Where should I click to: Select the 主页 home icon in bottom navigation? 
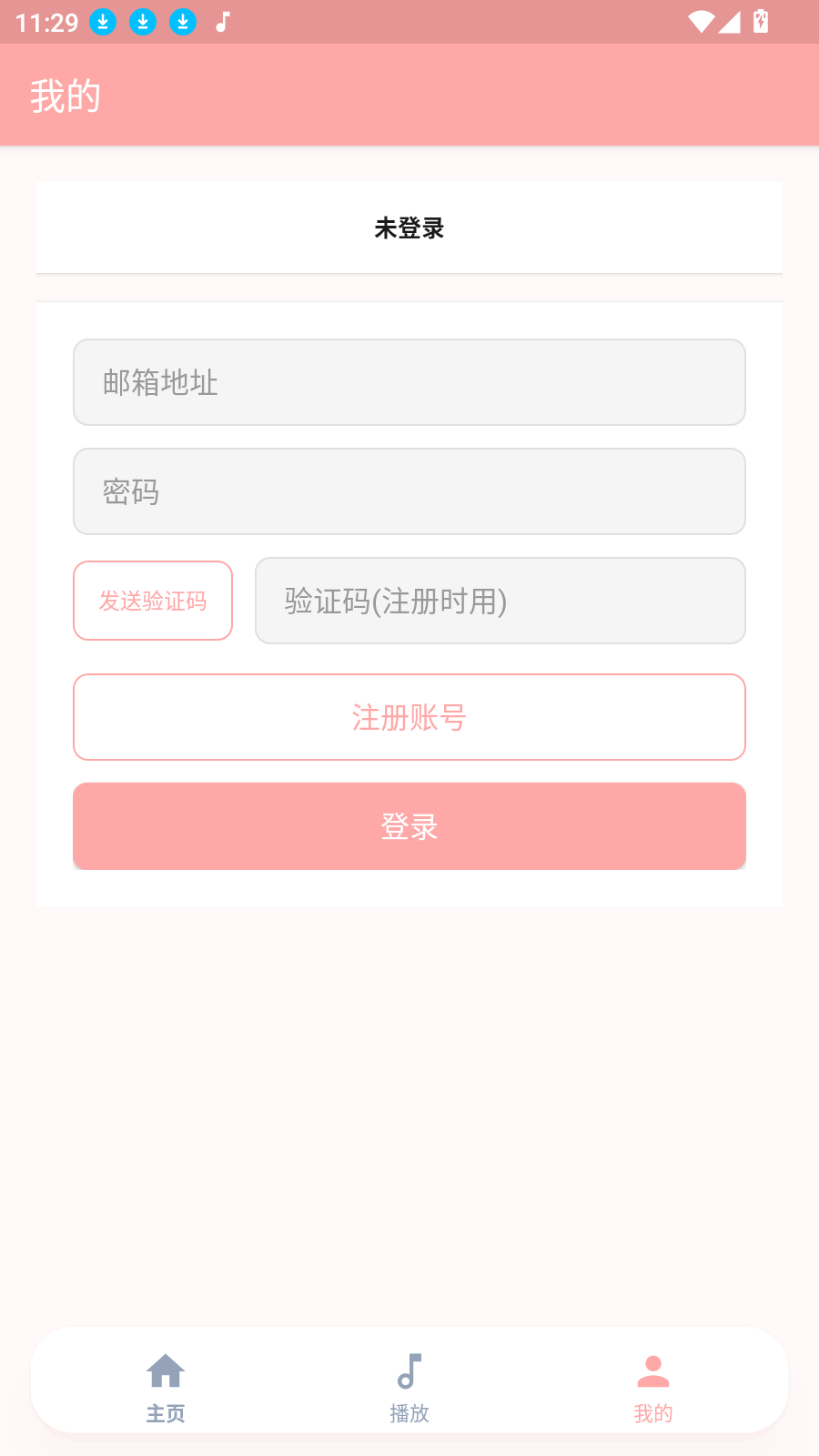pyautogui.click(x=166, y=1370)
